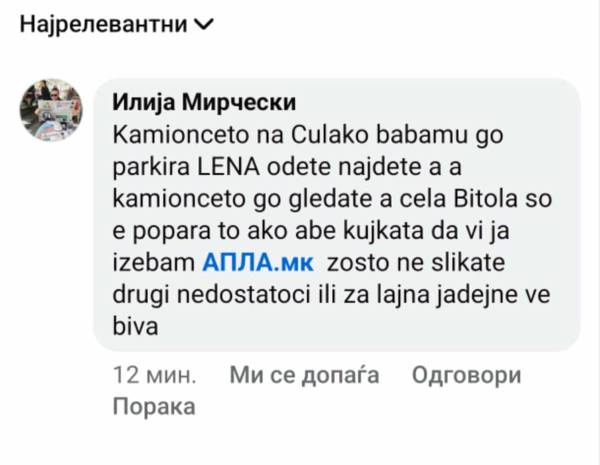Viewport: 600px width, 465px height.
Task: Send a message via Порака
Action: click(153, 407)
